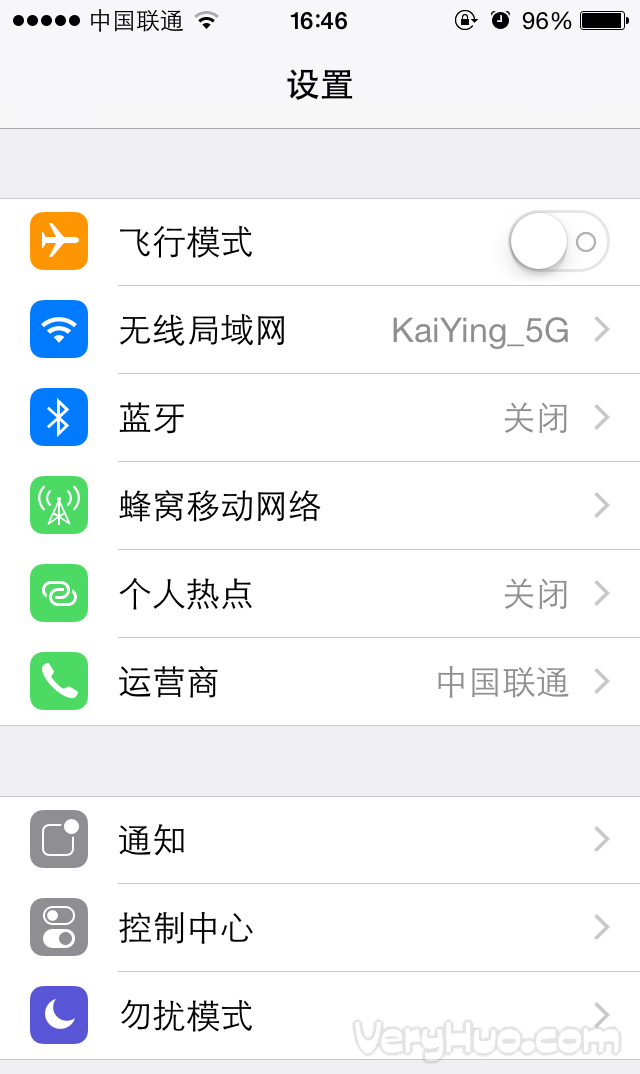Open 个人热点 personal hotspot settings
Viewport: 640px width, 1074px height.
coord(320,594)
